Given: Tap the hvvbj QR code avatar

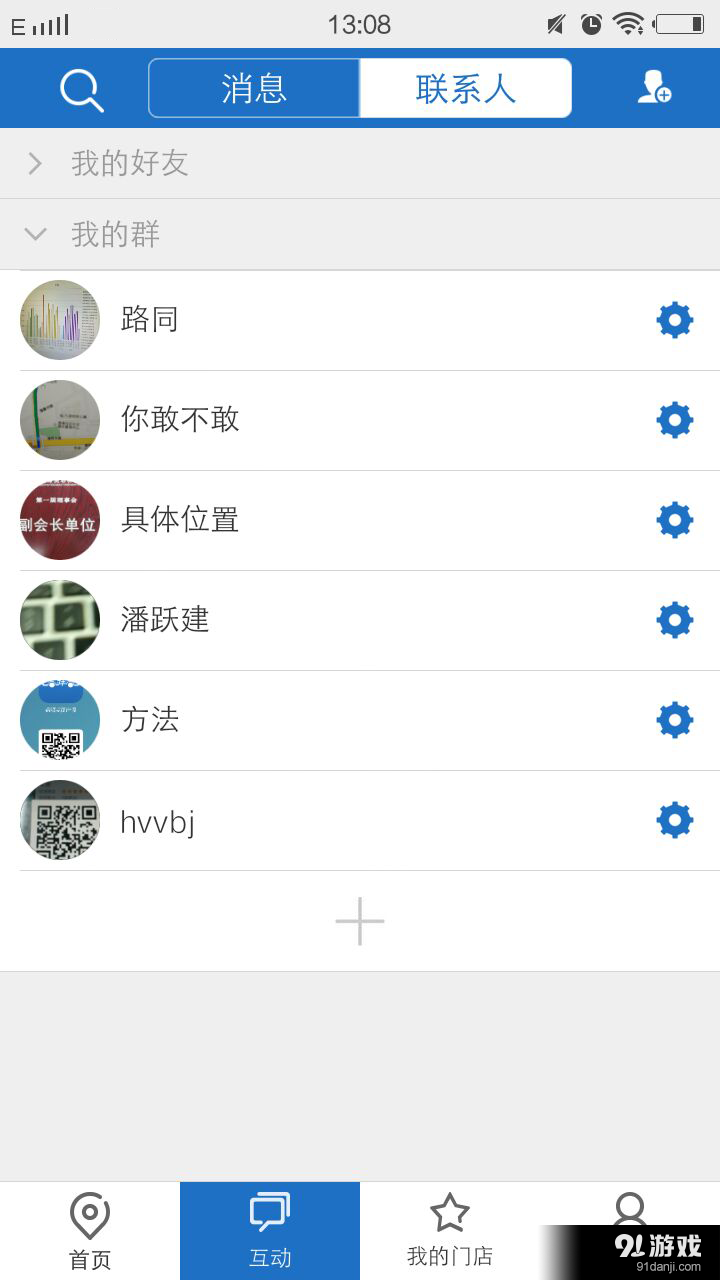Looking at the screenshot, I should 60,820.
